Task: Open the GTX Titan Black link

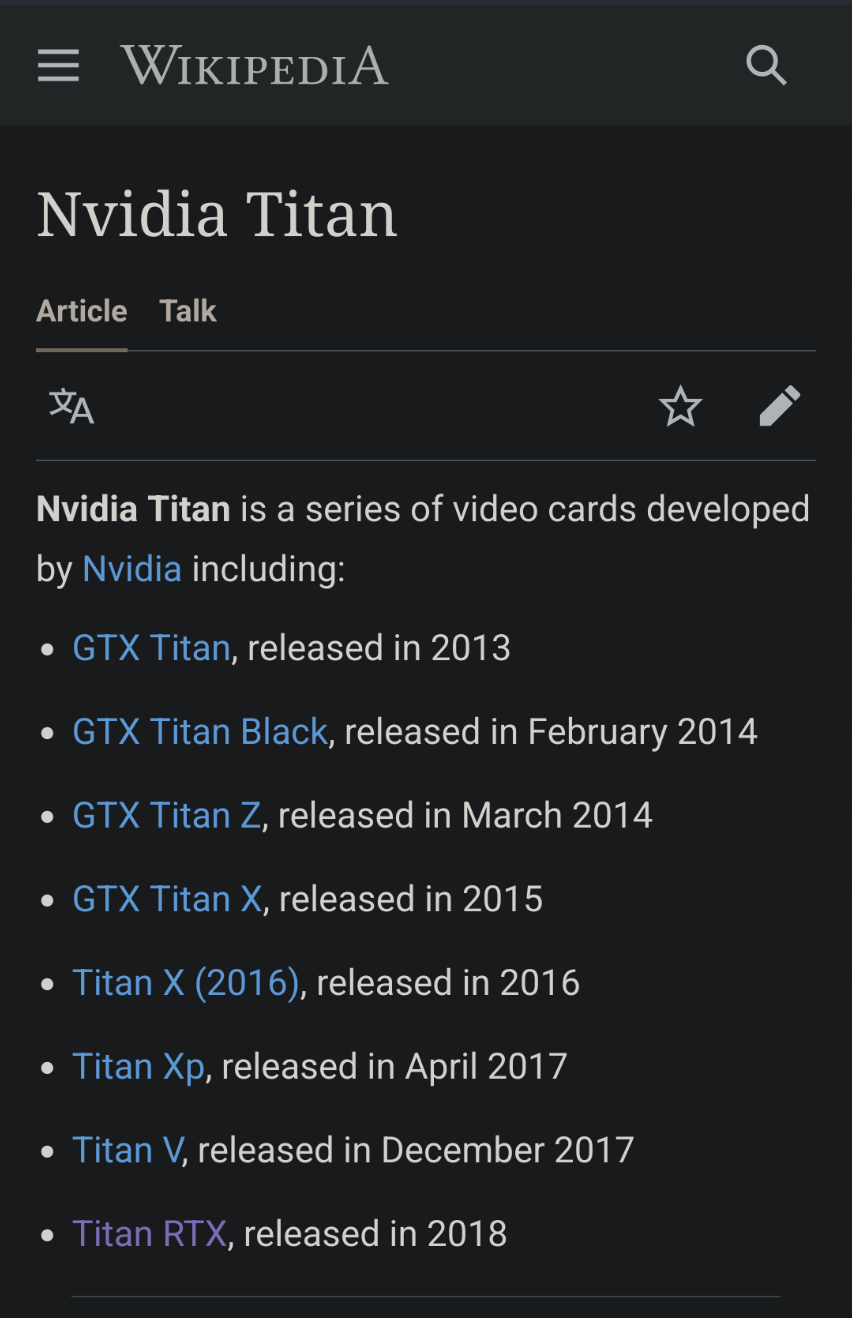Action: pyautogui.click(x=200, y=732)
